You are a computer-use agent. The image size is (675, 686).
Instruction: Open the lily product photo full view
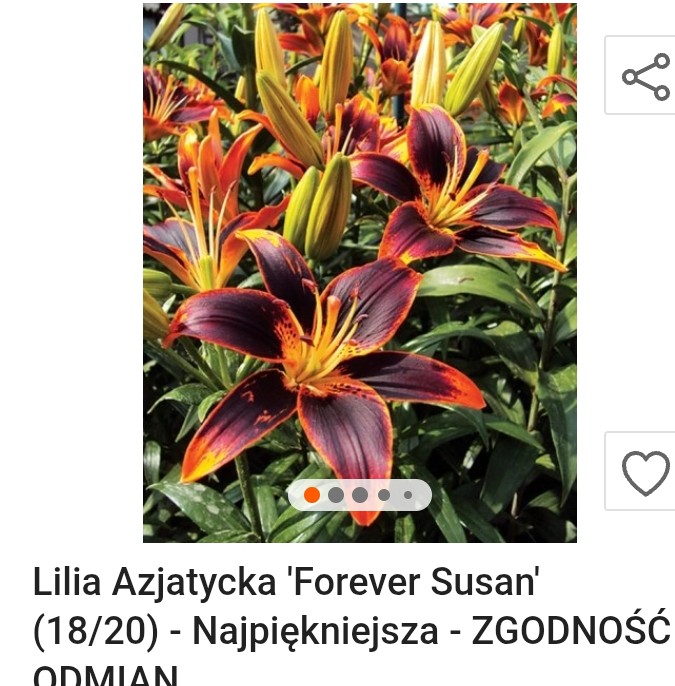pos(360,270)
